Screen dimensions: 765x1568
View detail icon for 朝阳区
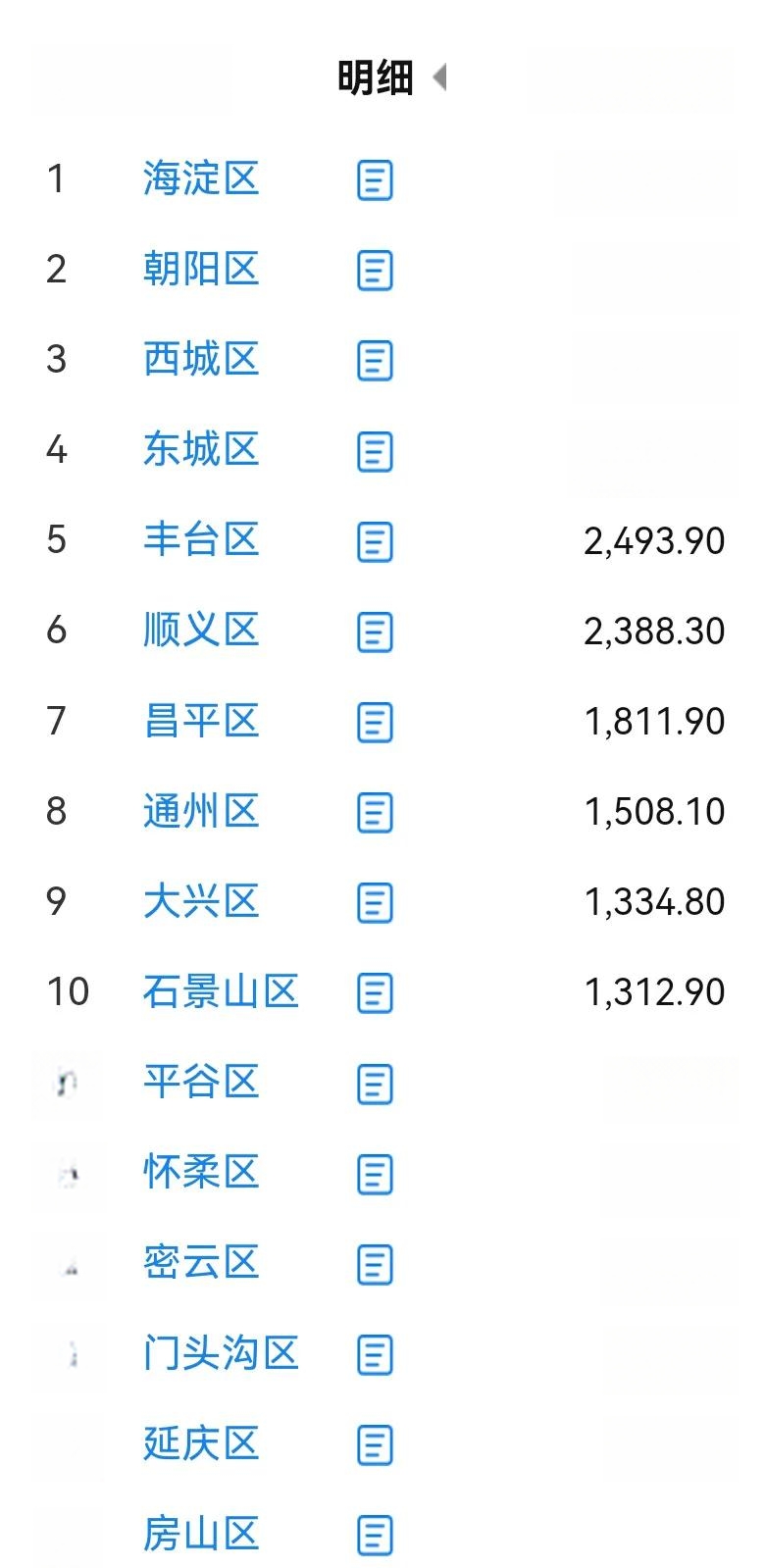pyautogui.click(x=375, y=271)
